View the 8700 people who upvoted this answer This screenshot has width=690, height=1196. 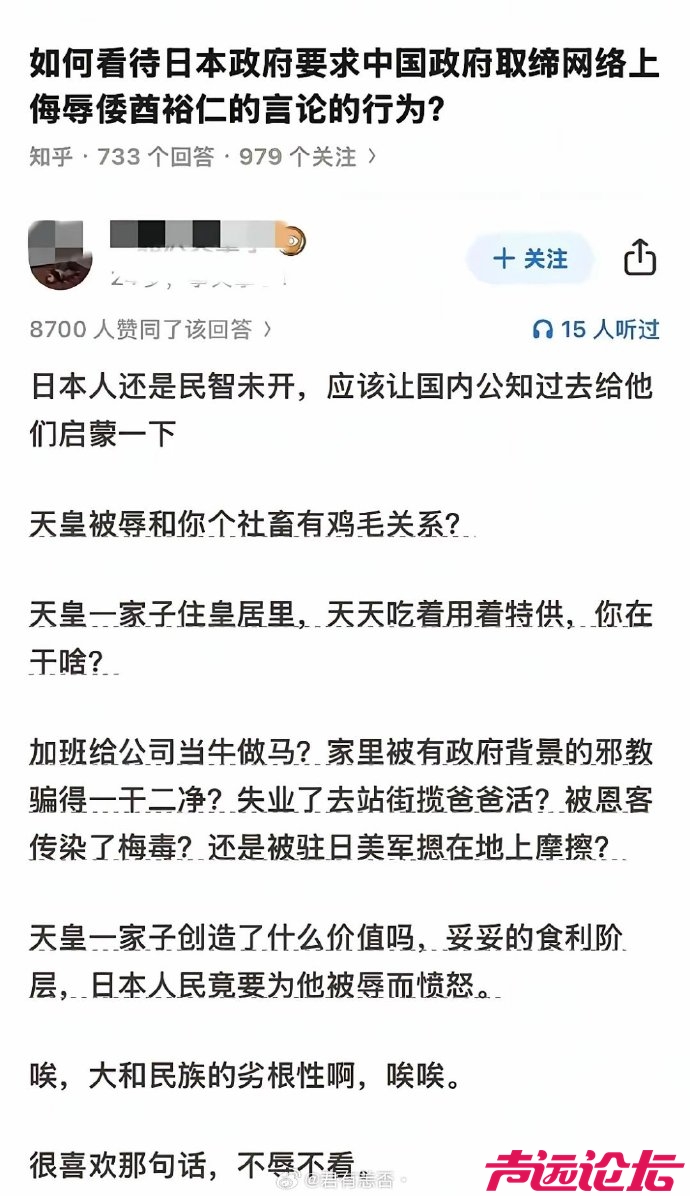[150, 329]
